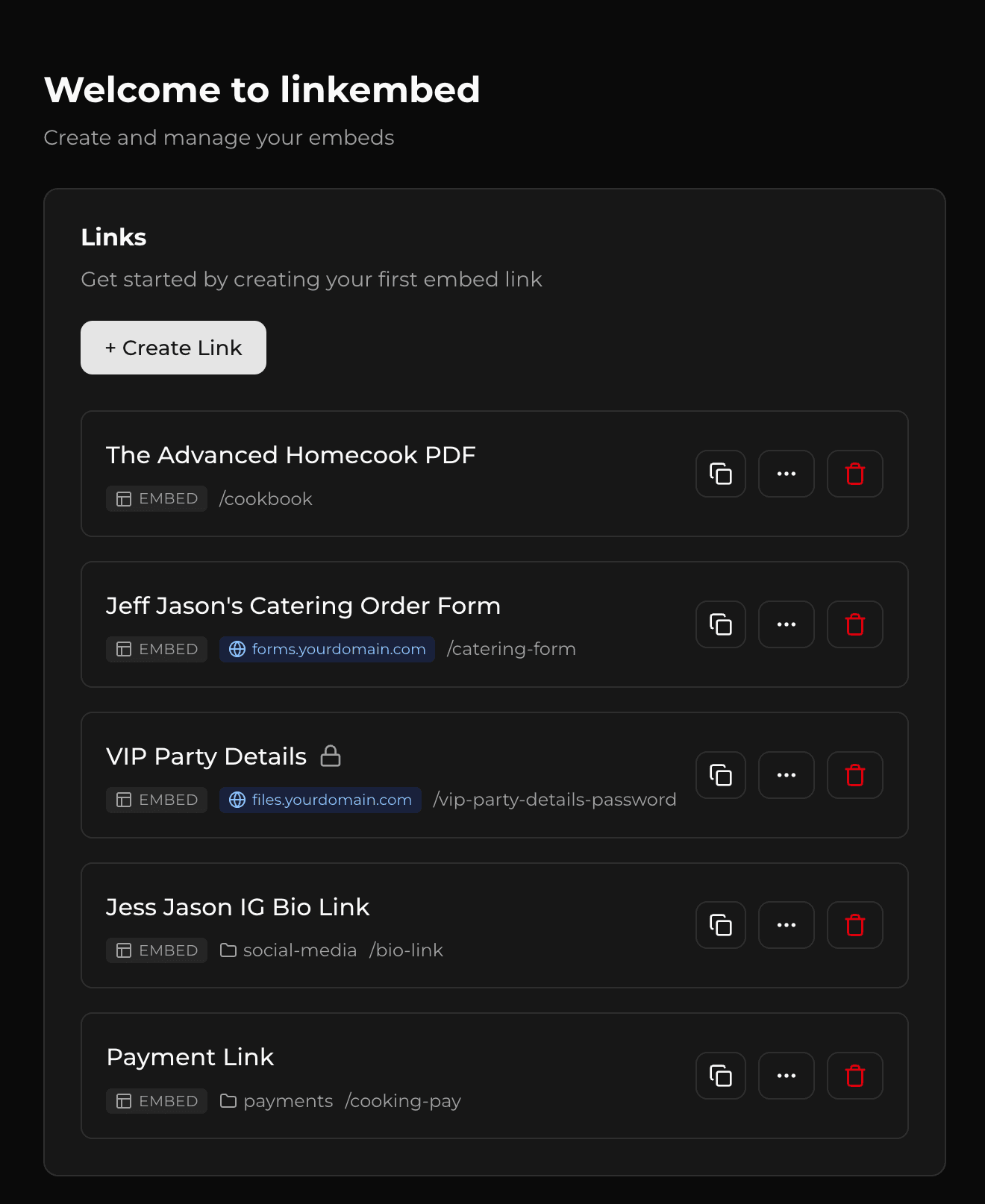Open more options for Payment Link
The image size is (985, 1204).
pos(786,1075)
